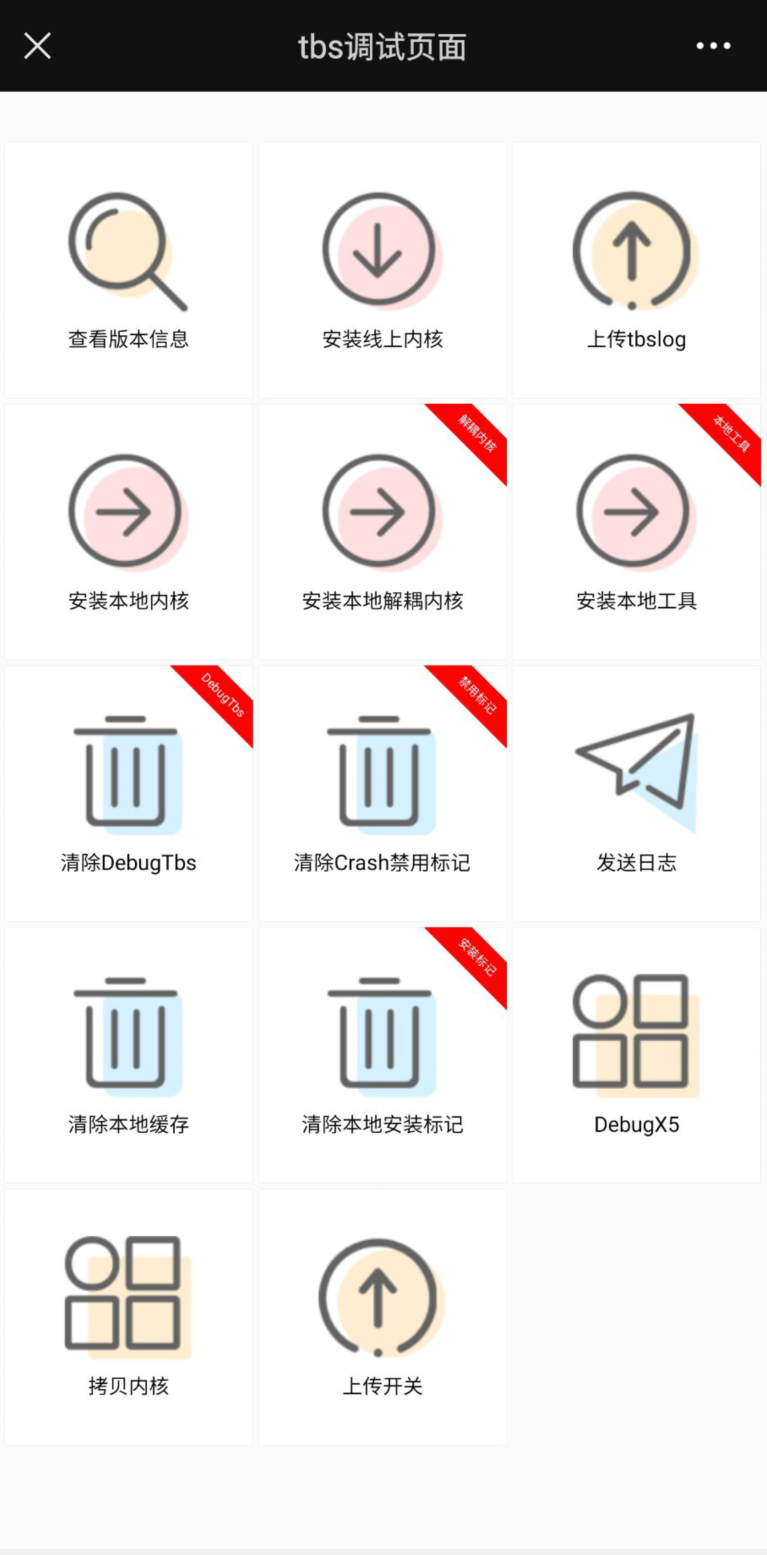767x1555 pixels.
Task: Click the arrow icon for 安装本地内核
Action: [127, 510]
